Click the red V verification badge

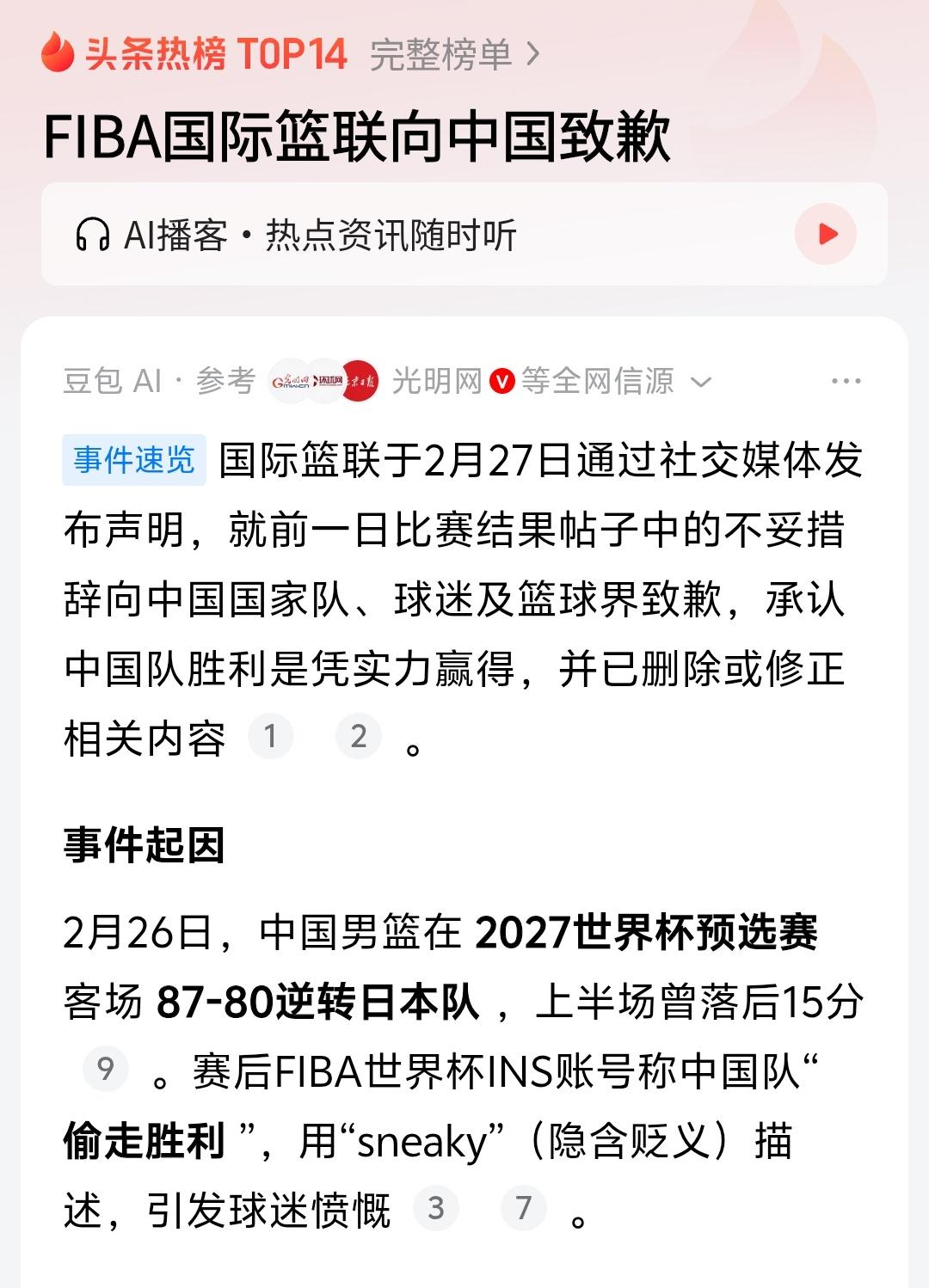coord(501,381)
